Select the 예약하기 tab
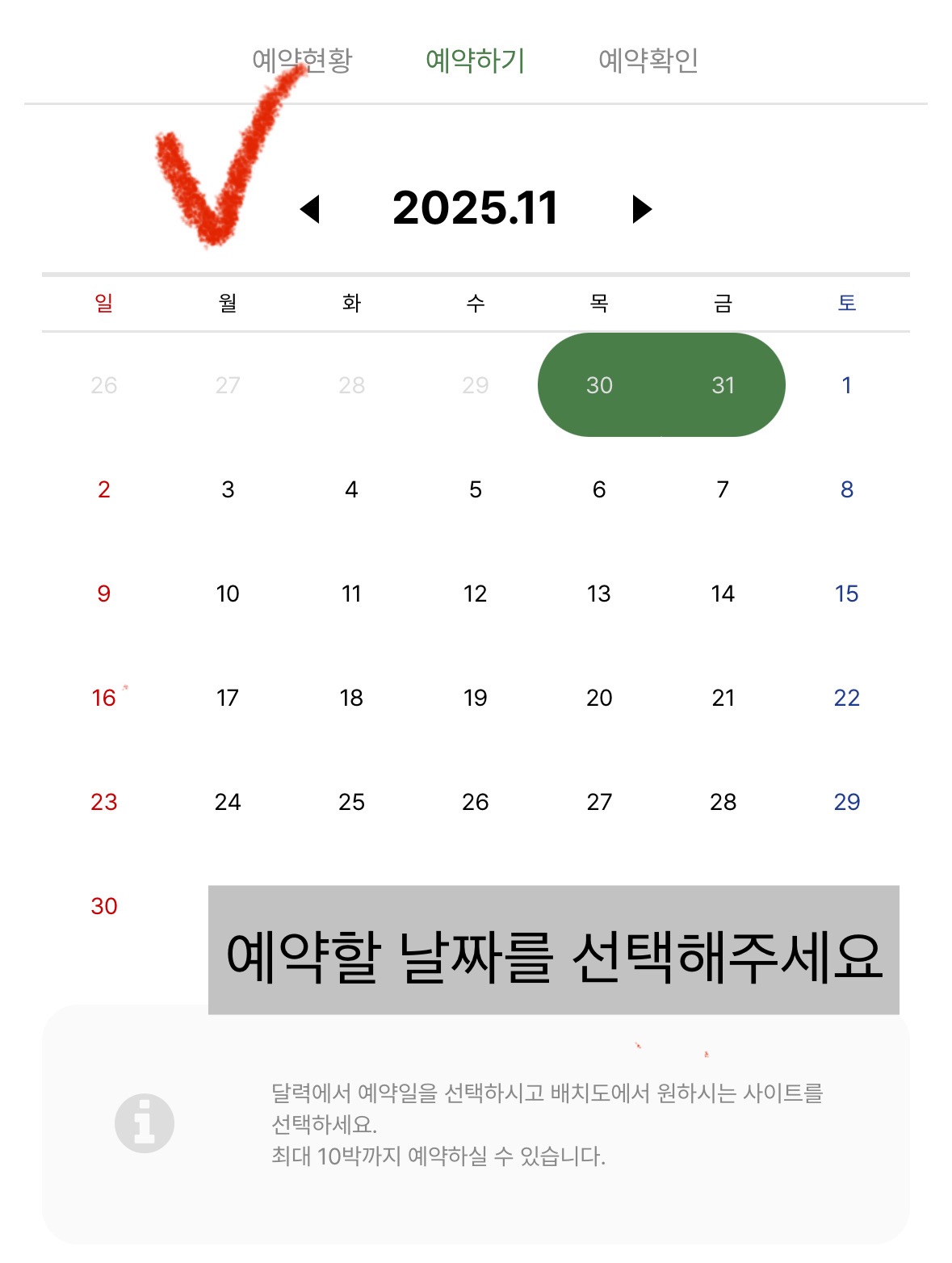Viewport: 952px width, 1263px height. pyautogui.click(x=475, y=61)
